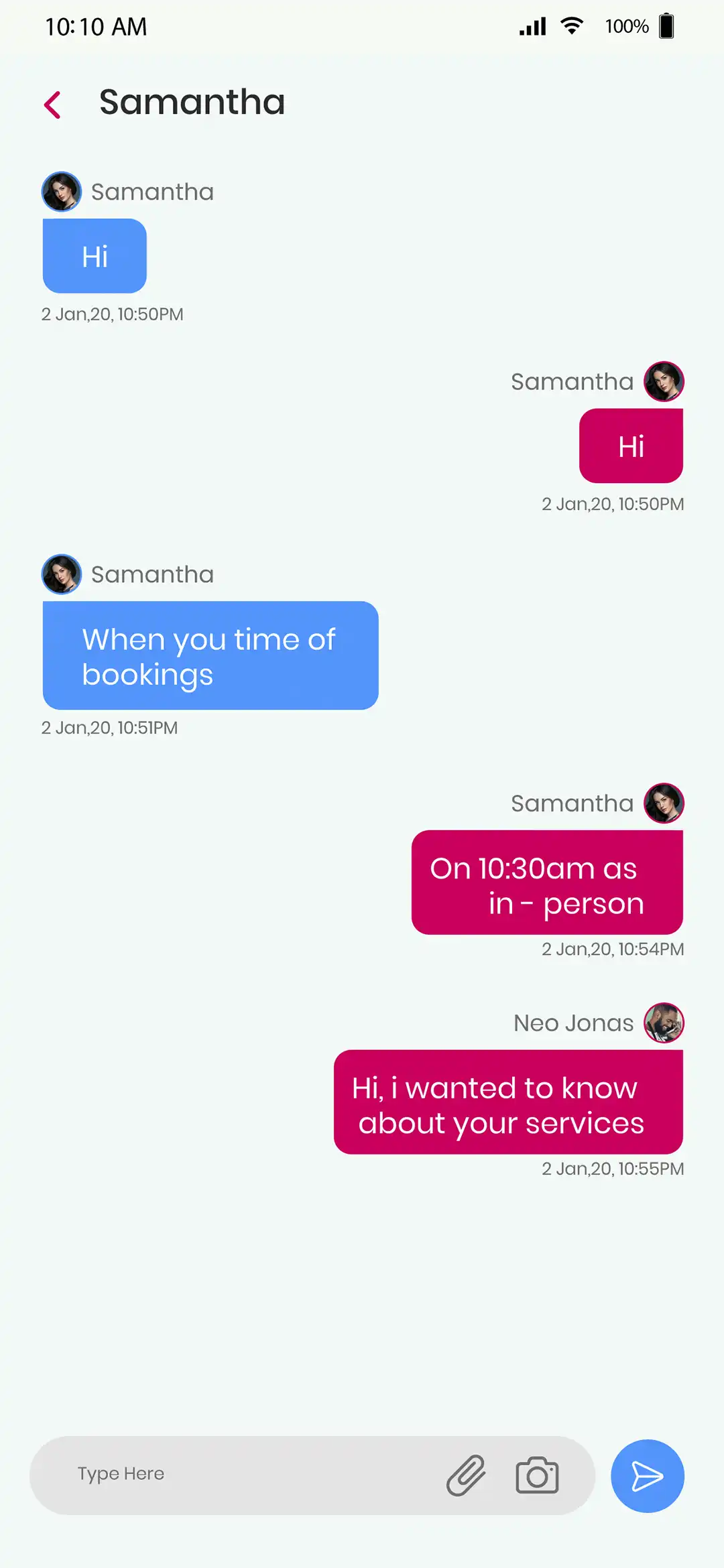
Task: Tap the cellular signal strength icon
Action: [532, 26]
